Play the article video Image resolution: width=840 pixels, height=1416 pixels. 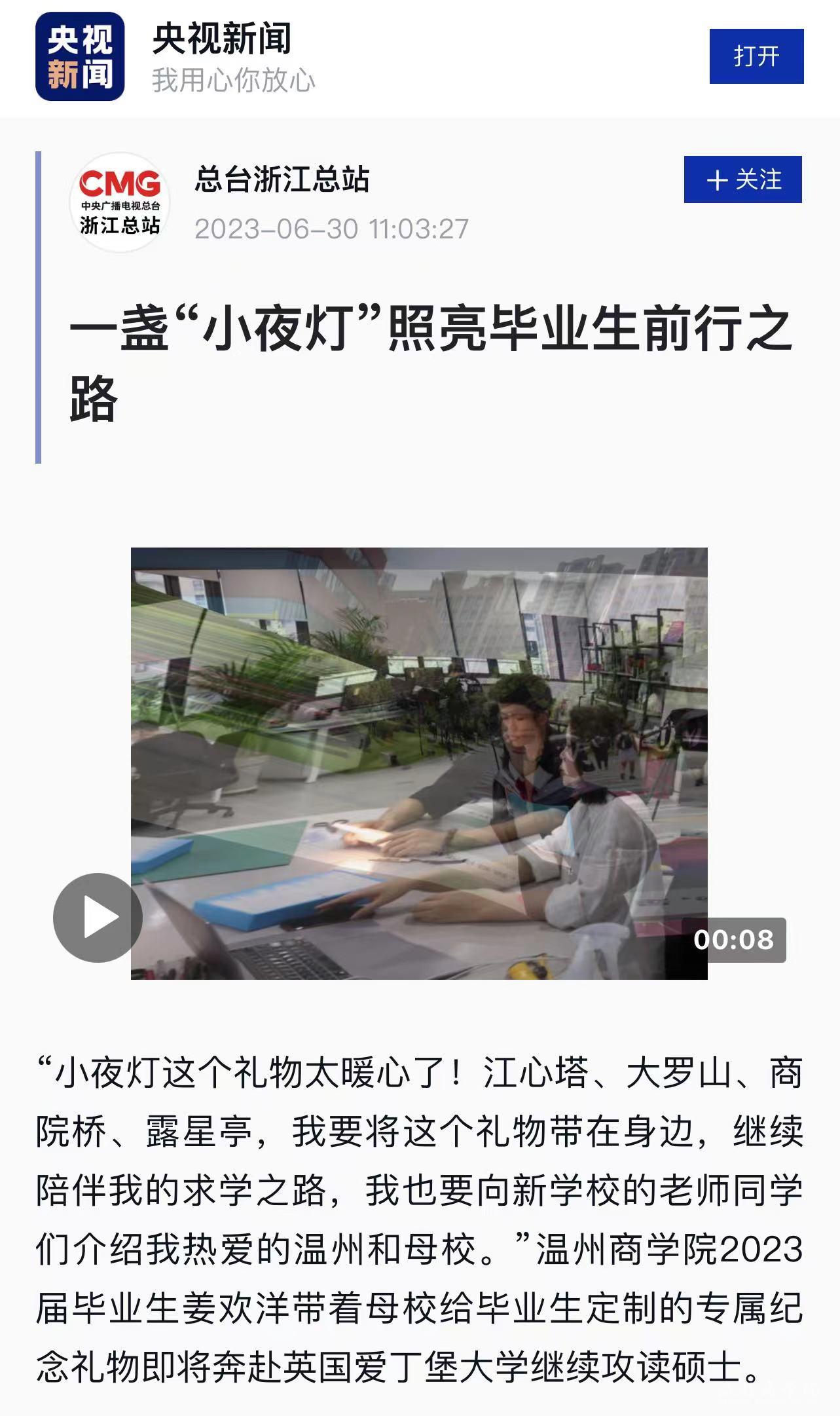98,918
